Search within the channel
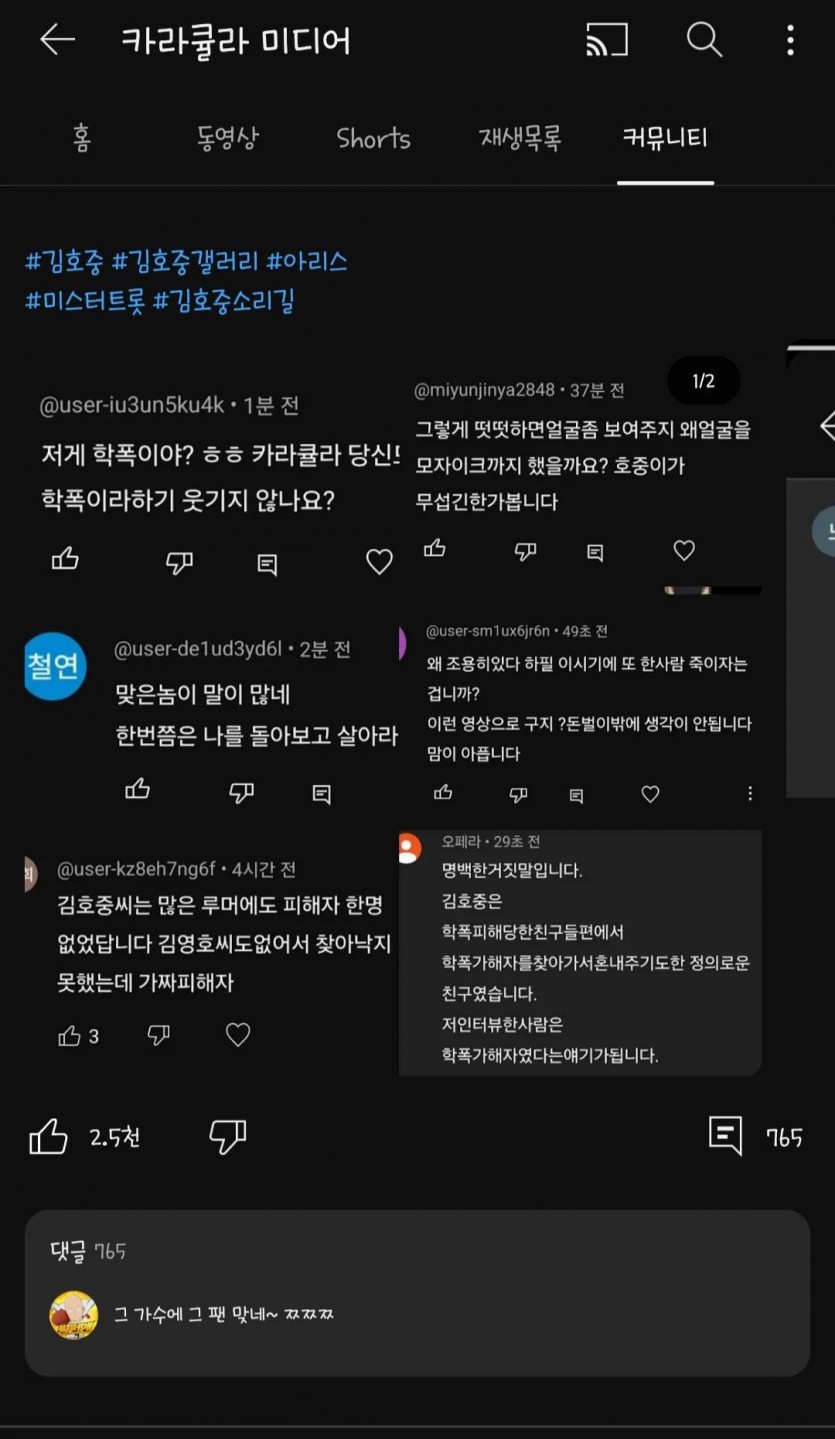Image resolution: width=835 pixels, height=1439 pixels. coord(704,40)
